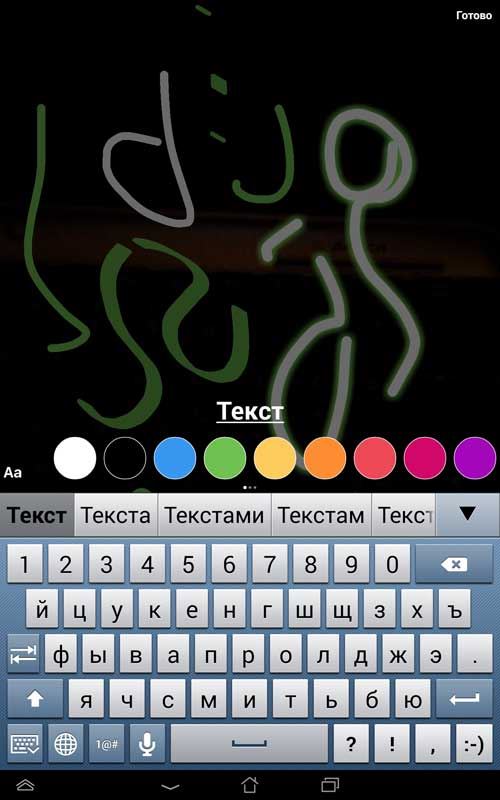500x800 pixels.
Task: Go to the system home screen
Action: tap(249, 784)
